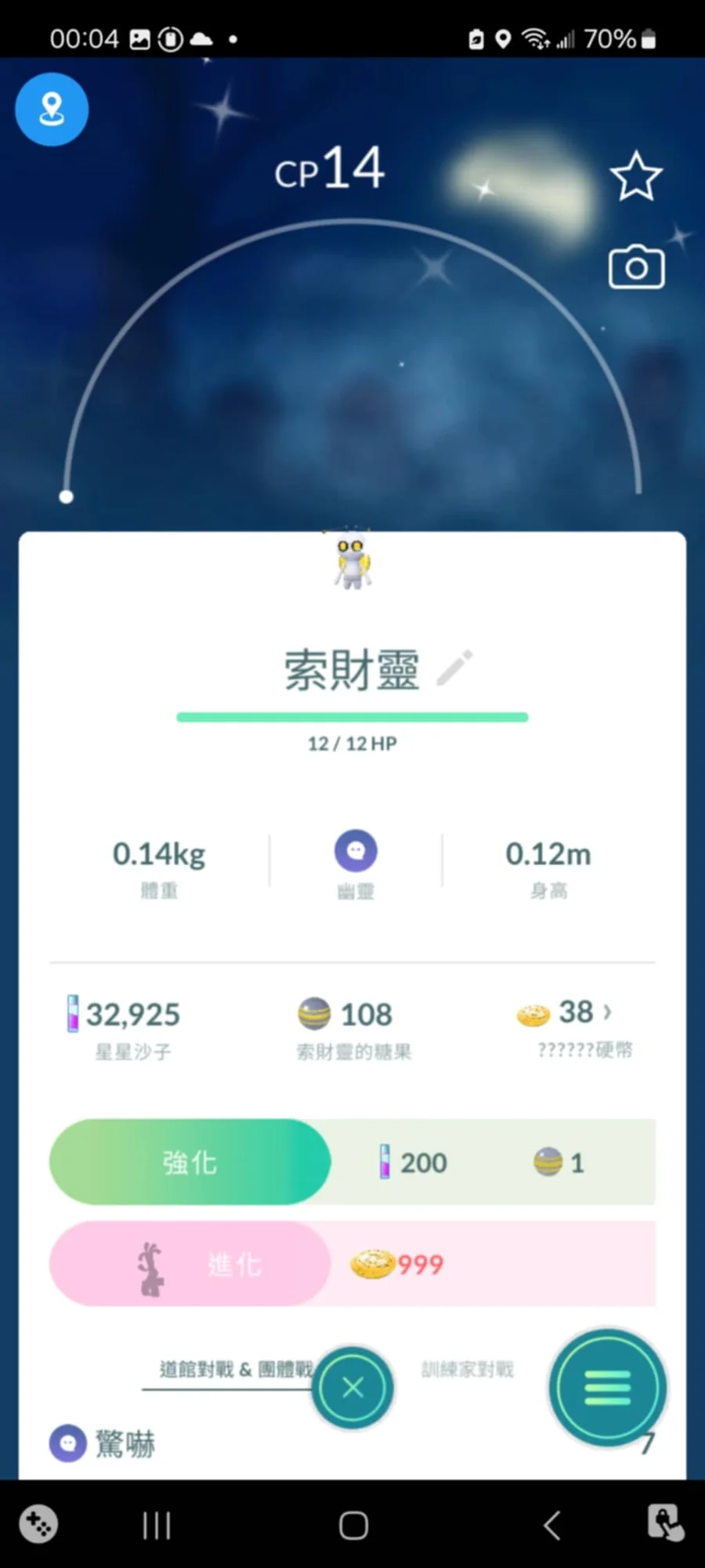This screenshot has width=705, height=1568.
Task: Open the green three-line menu button
Action: pyautogui.click(x=607, y=1387)
